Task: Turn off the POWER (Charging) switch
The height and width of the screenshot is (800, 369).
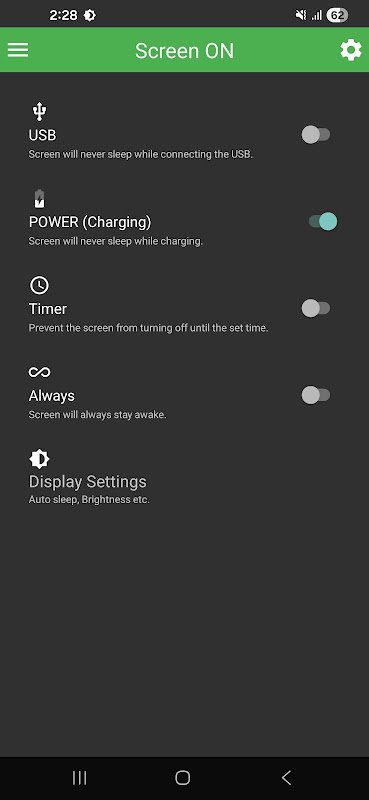Action: (x=323, y=221)
